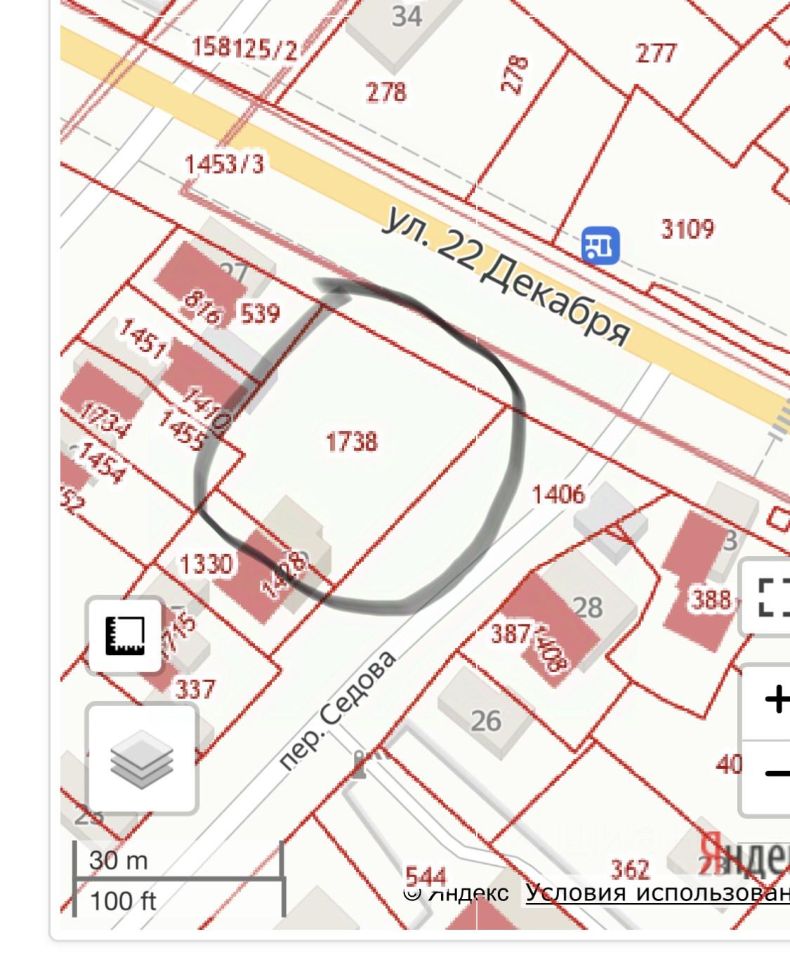The image size is (790, 960).
Task: Tap the bus stop marker on ул. 22 Декабря
Action: tap(601, 243)
